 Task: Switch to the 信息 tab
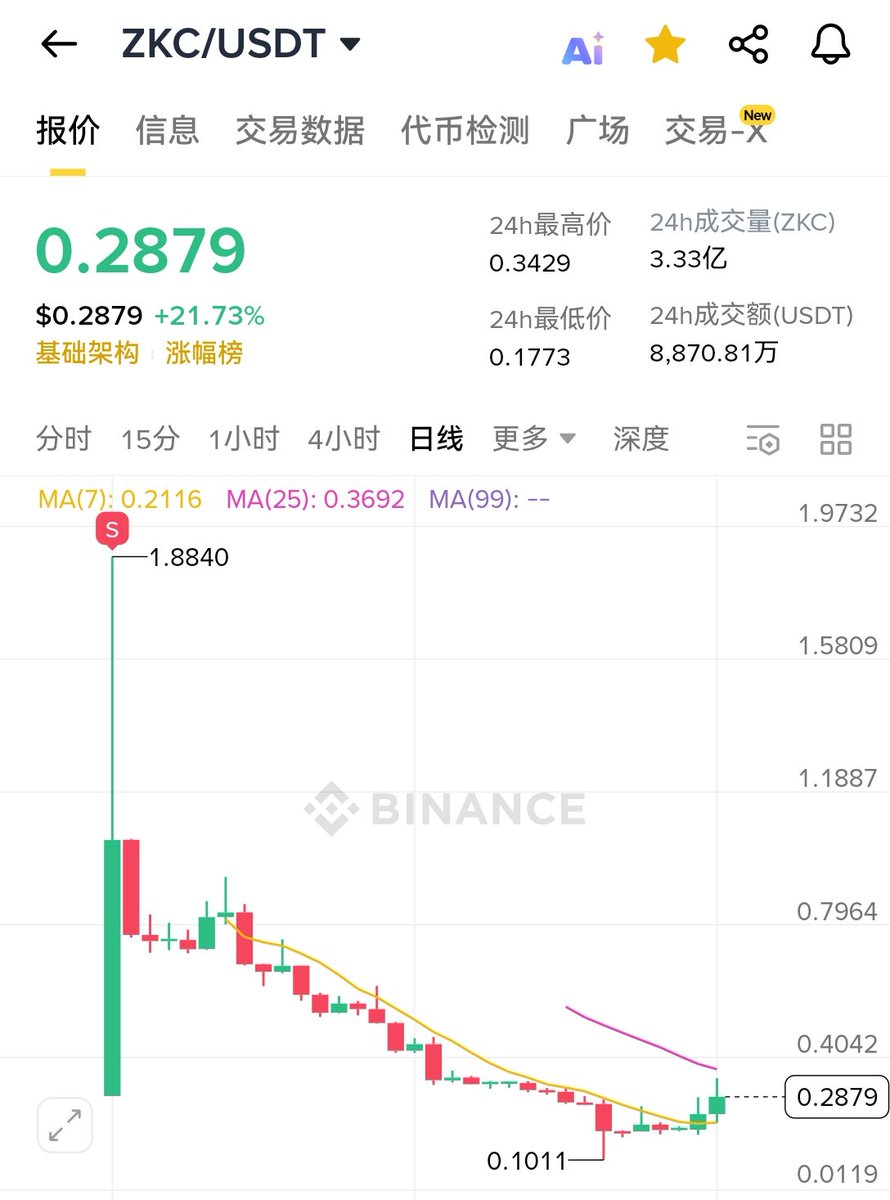pyautogui.click(x=167, y=130)
